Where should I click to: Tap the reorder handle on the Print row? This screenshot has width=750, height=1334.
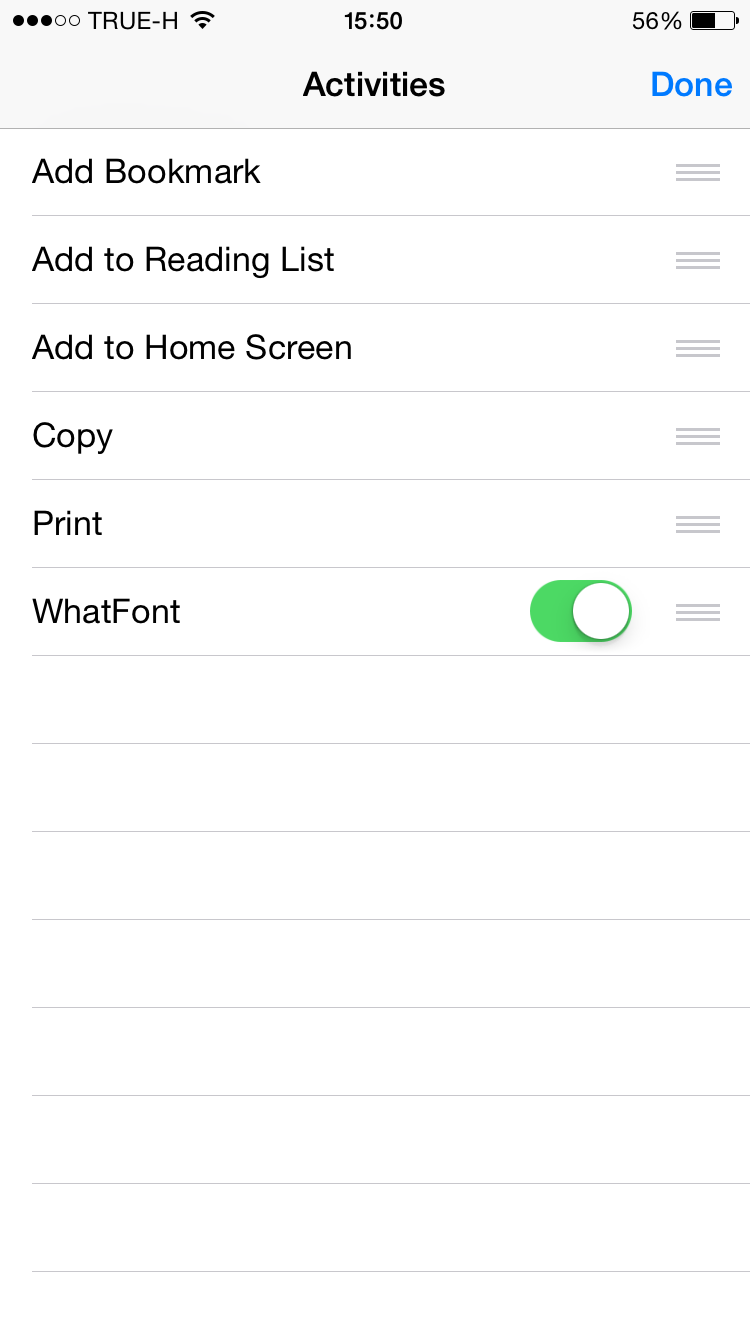(697, 524)
